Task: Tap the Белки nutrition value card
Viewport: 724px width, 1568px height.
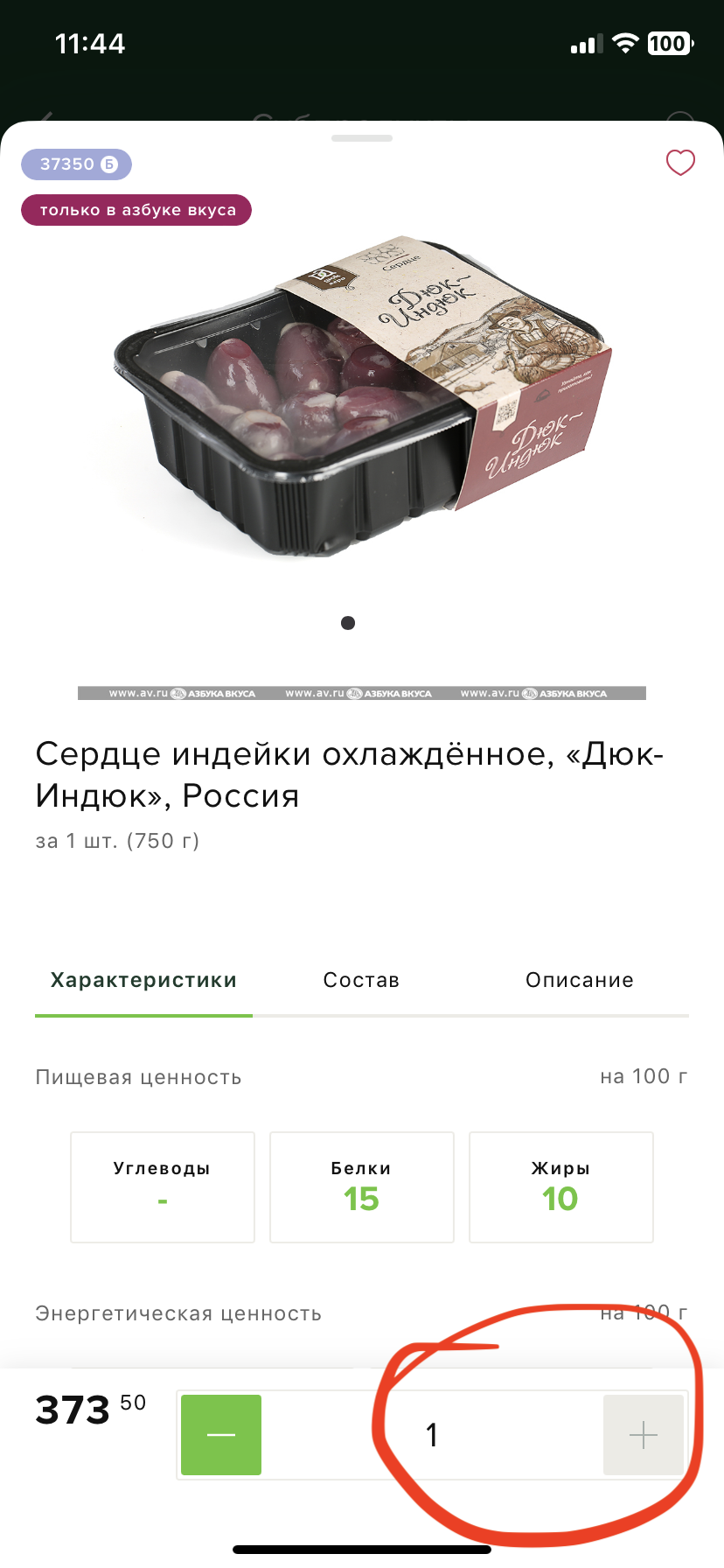Action: coord(361,1187)
